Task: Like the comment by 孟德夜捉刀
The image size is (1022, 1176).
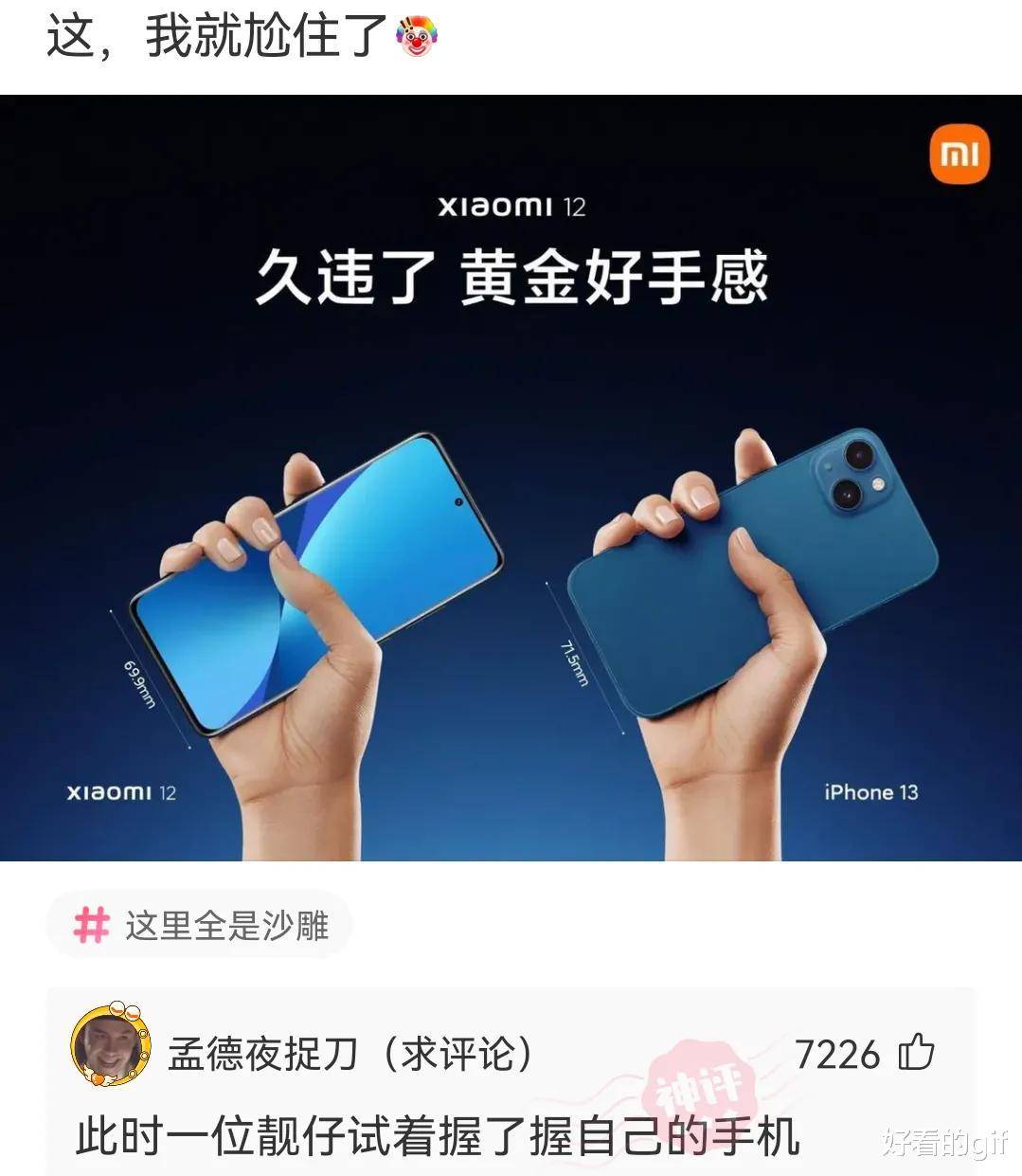Action: click(915, 1053)
